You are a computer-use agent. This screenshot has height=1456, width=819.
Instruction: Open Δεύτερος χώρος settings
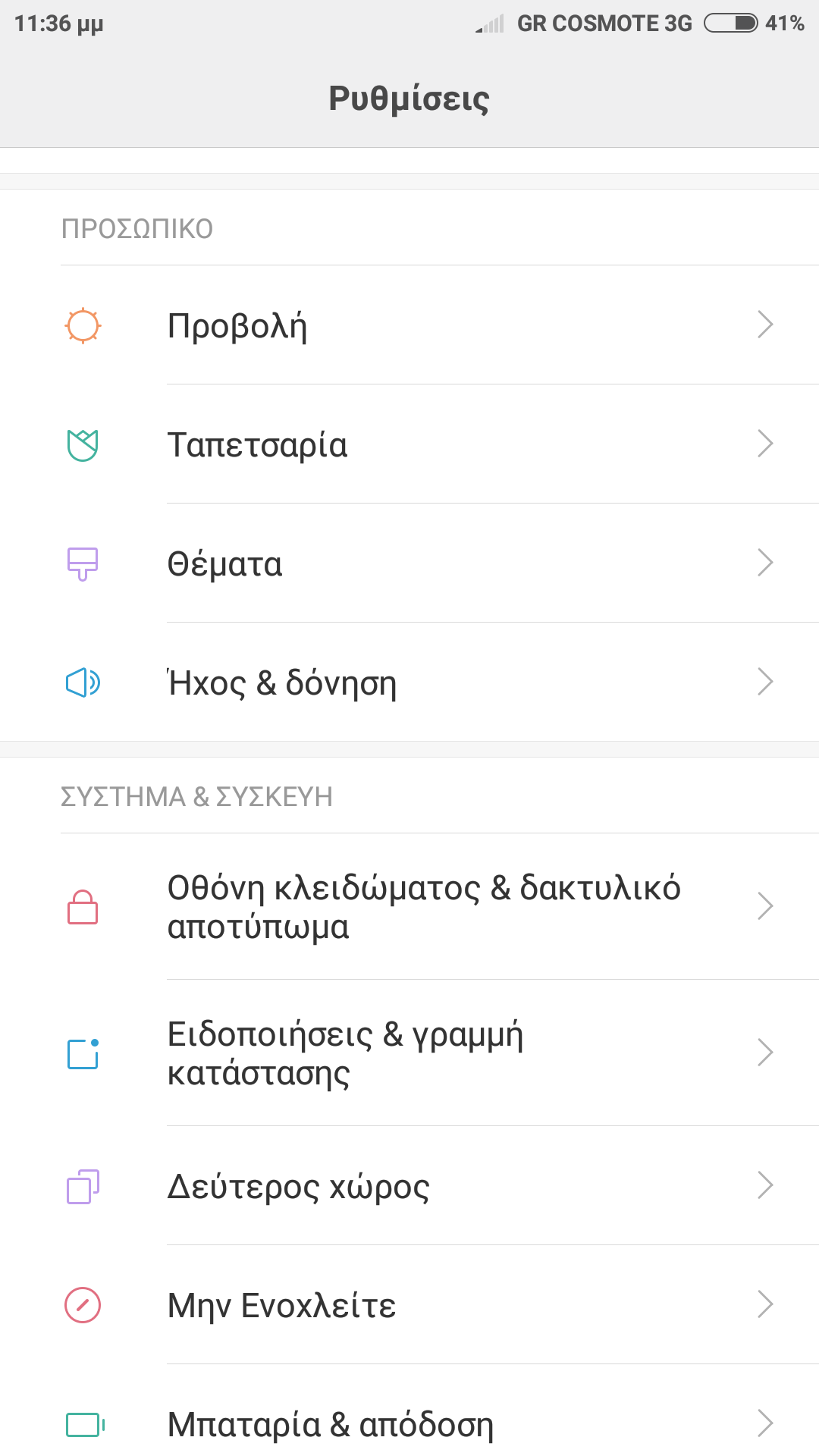[409, 1186]
